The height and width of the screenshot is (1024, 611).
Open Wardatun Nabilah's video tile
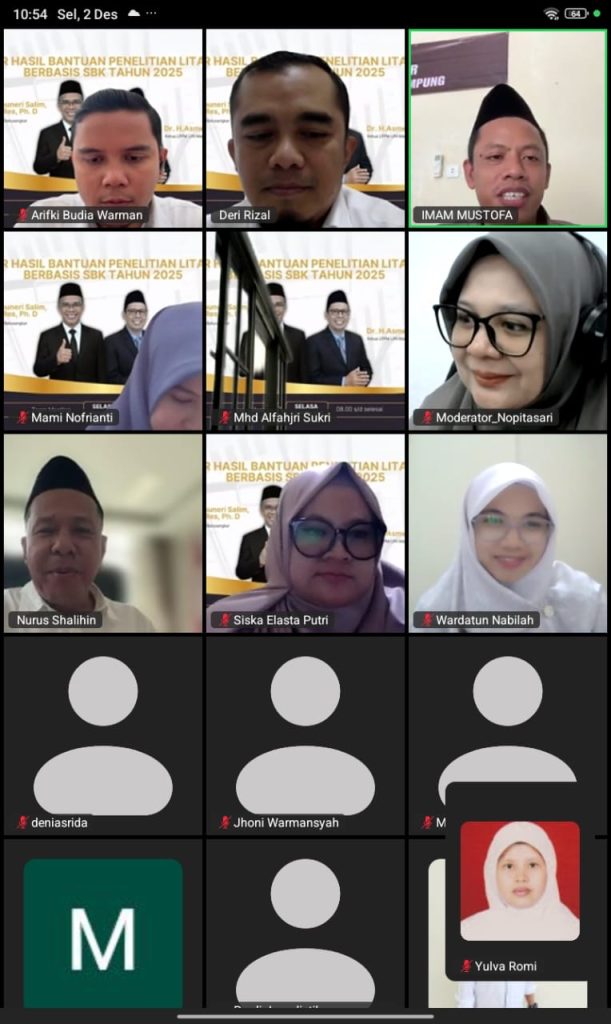[x=508, y=533]
